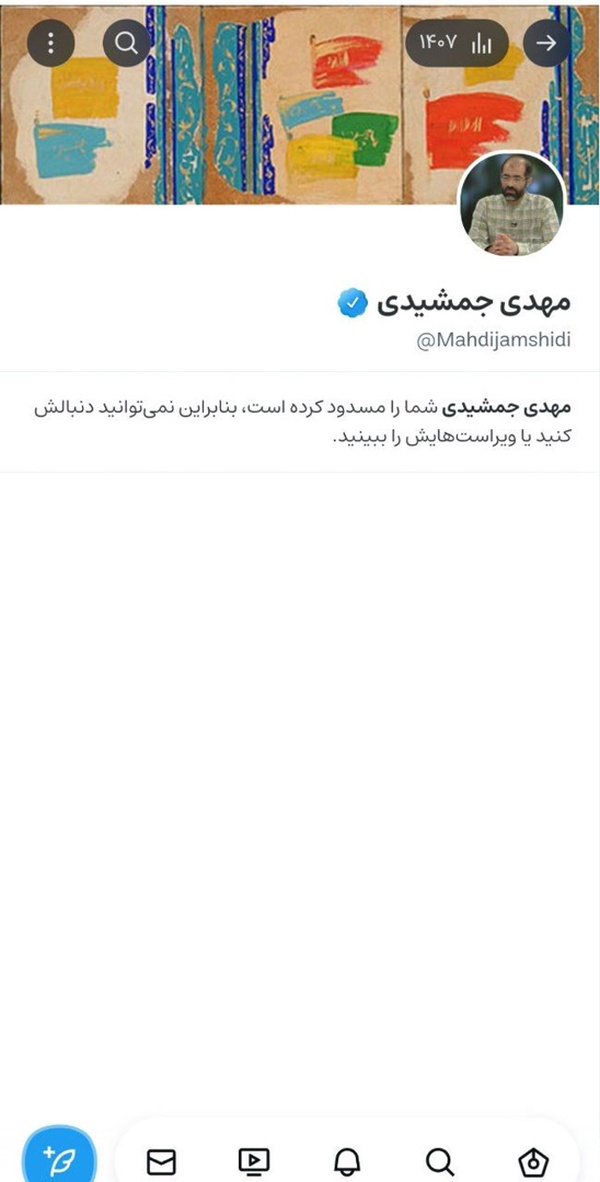Screen dimensions: 600x1182
Task: Open the three-dot overflow menu
Action: tap(51, 43)
